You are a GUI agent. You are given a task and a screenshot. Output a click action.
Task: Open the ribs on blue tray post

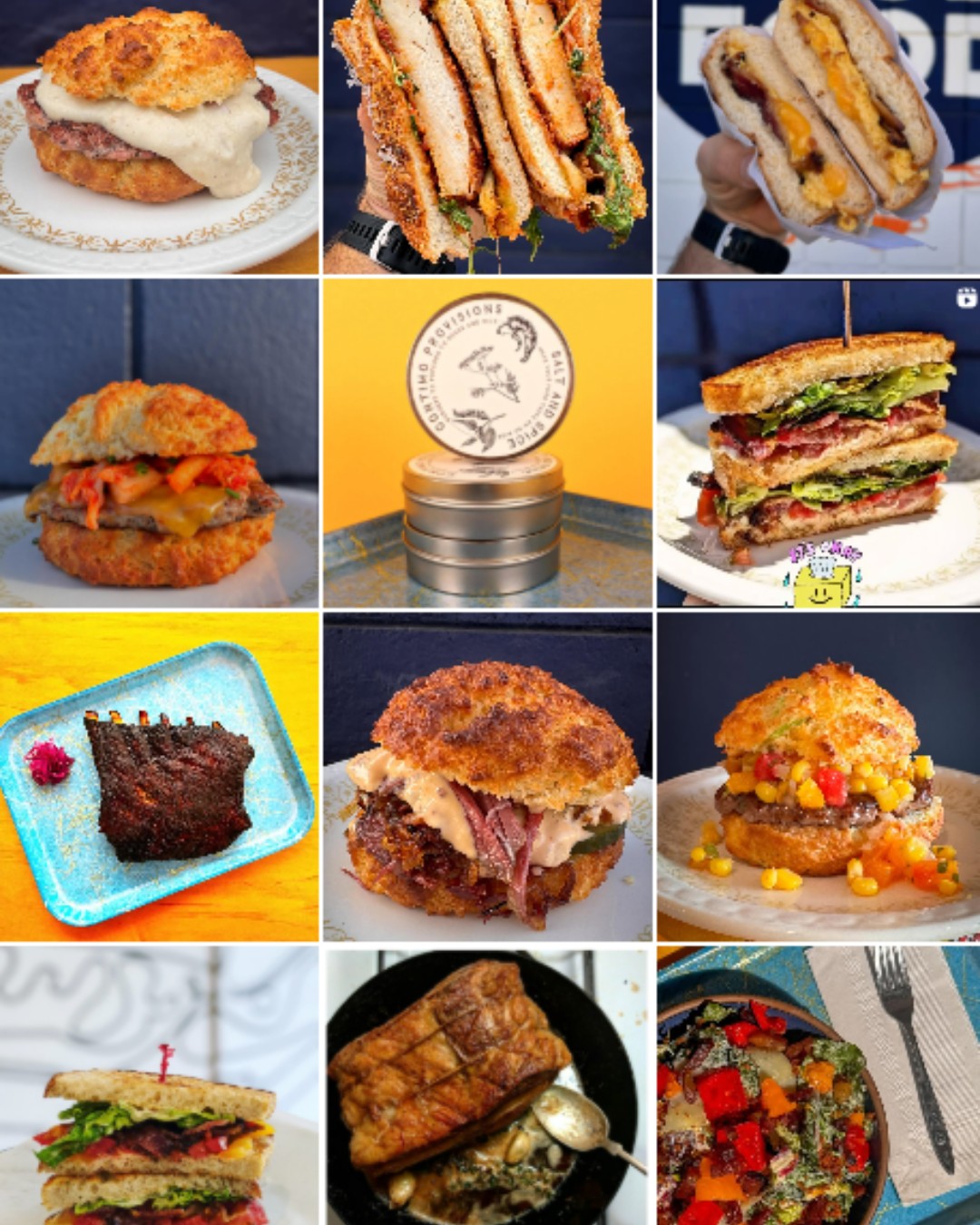(159, 777)
